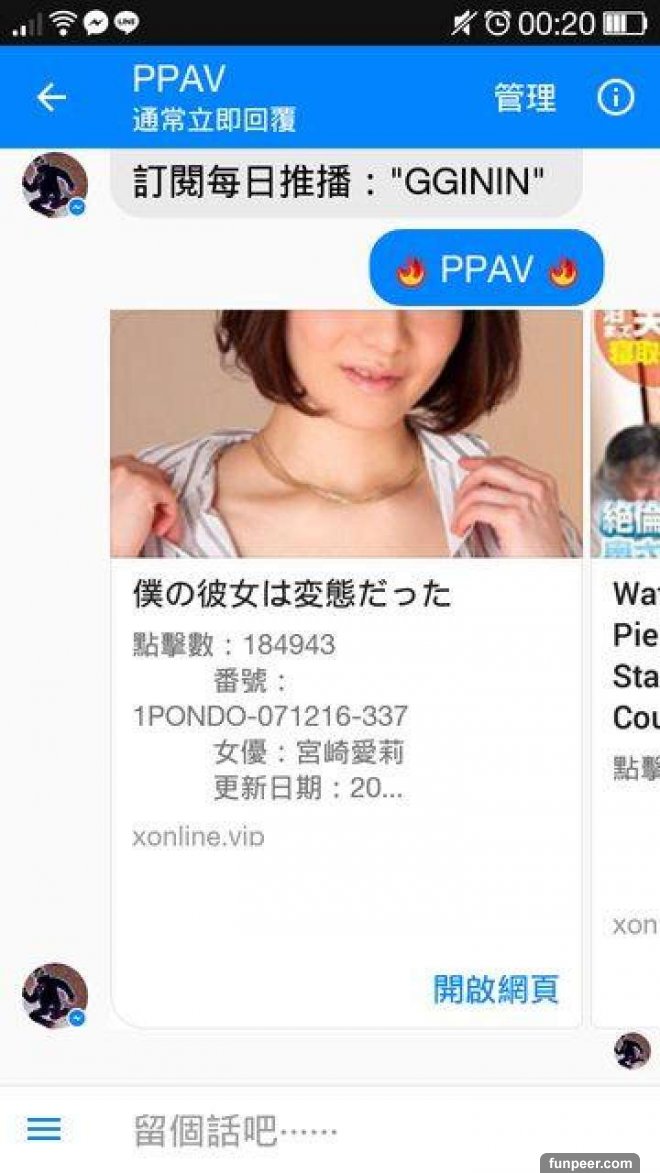The image size is (660, 1173).
Task: Open the 管理 manage option
Action: (525, 98)
